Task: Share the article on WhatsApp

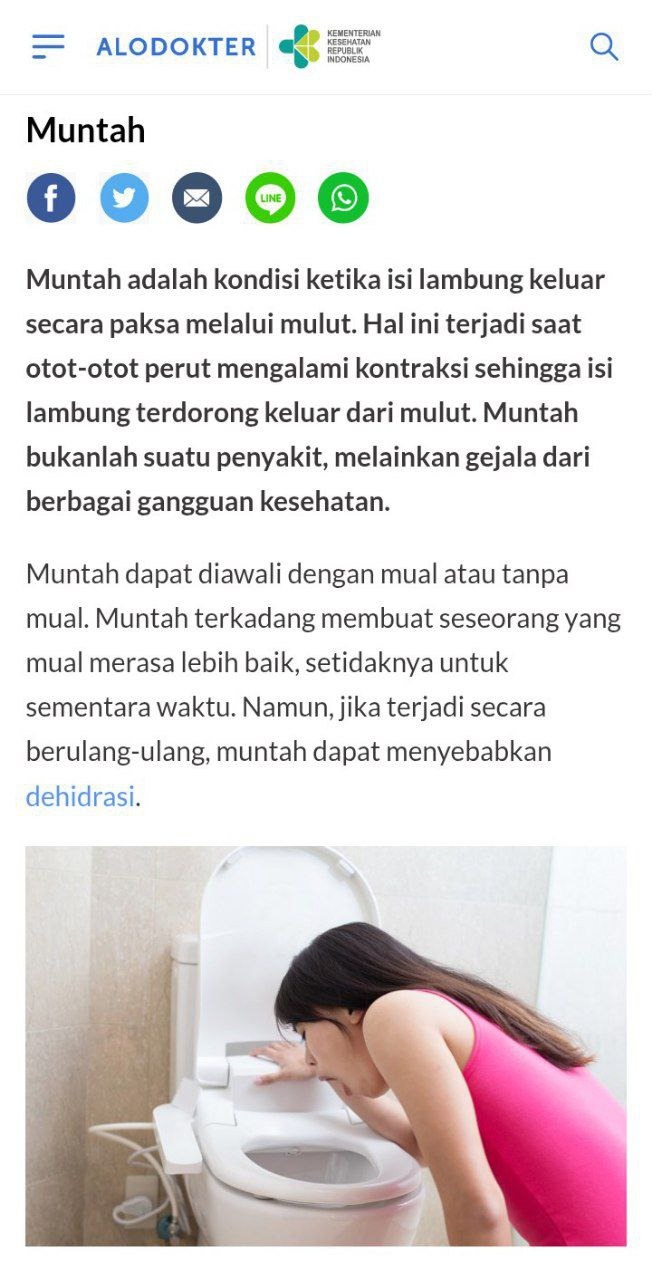Action: point(343,198)
